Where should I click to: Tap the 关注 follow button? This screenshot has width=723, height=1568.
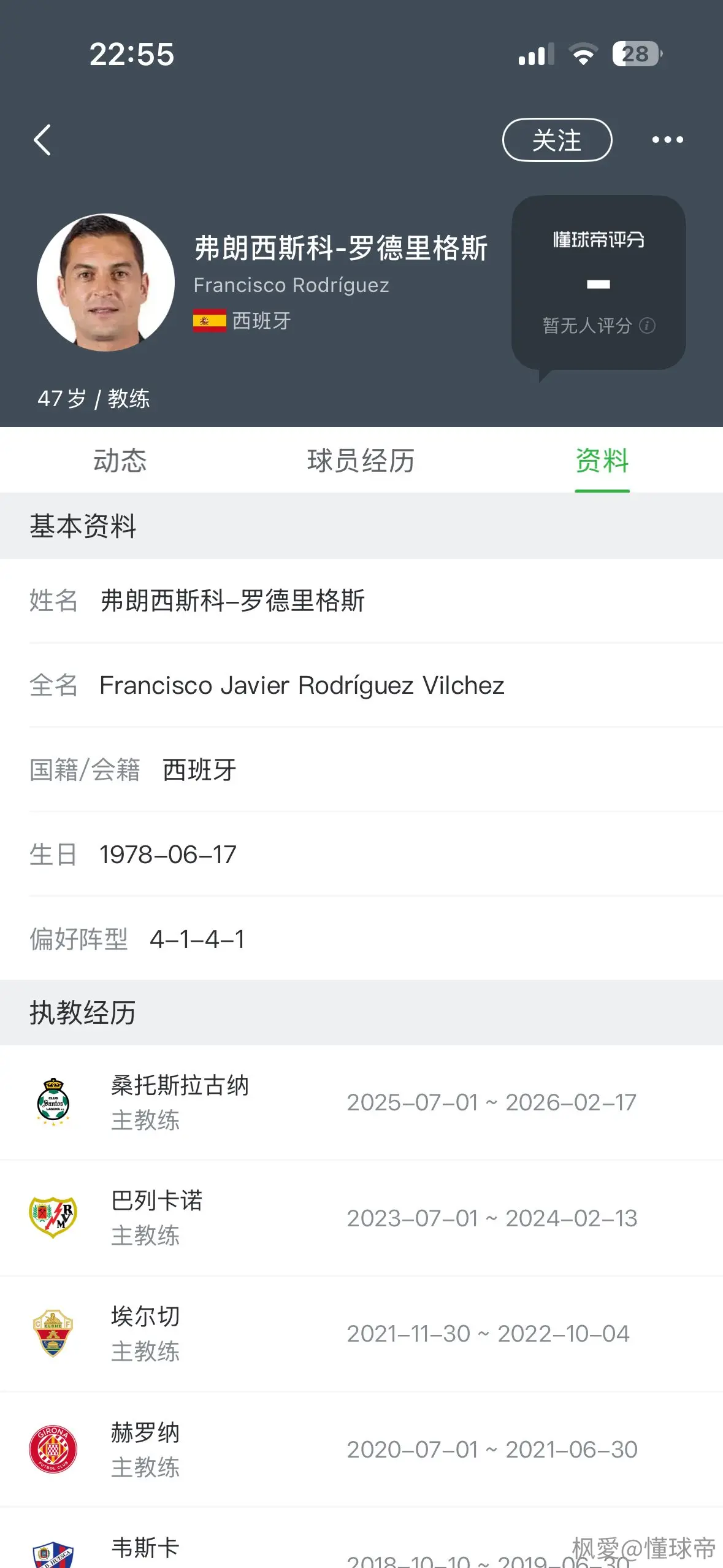point(557,140)
